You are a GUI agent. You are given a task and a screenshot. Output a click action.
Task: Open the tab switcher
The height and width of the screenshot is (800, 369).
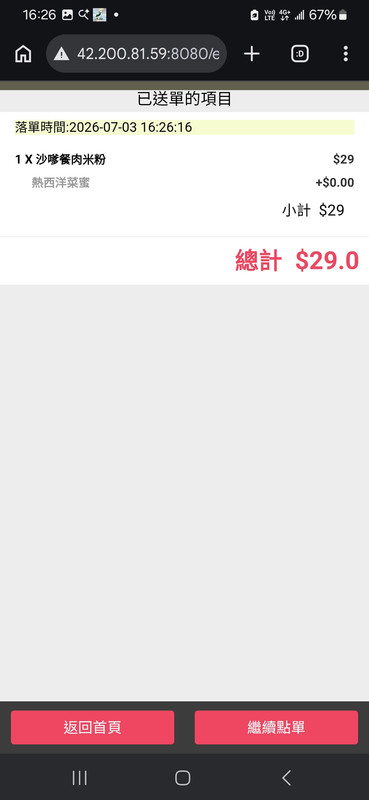(x=300, y=54)
